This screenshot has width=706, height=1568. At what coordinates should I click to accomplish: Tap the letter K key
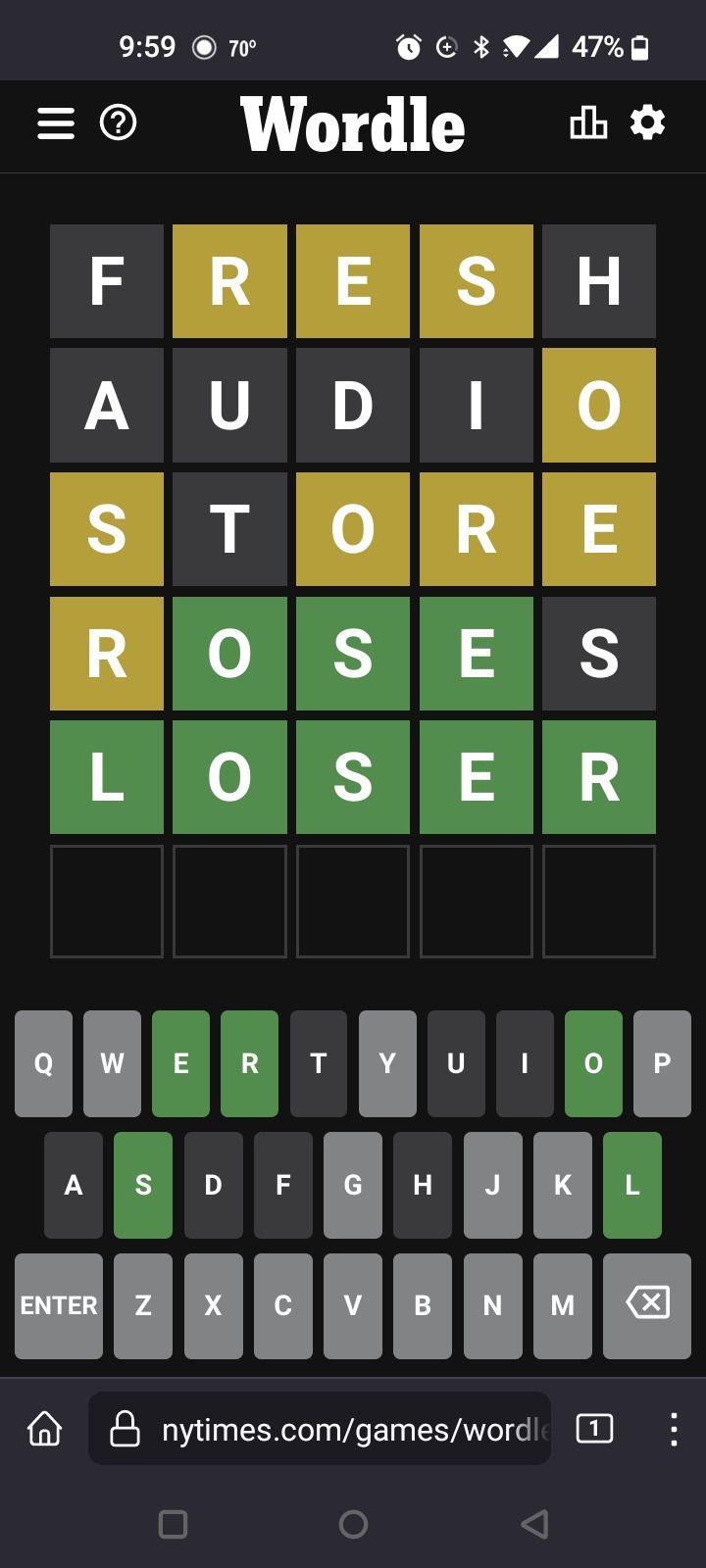563,1186
